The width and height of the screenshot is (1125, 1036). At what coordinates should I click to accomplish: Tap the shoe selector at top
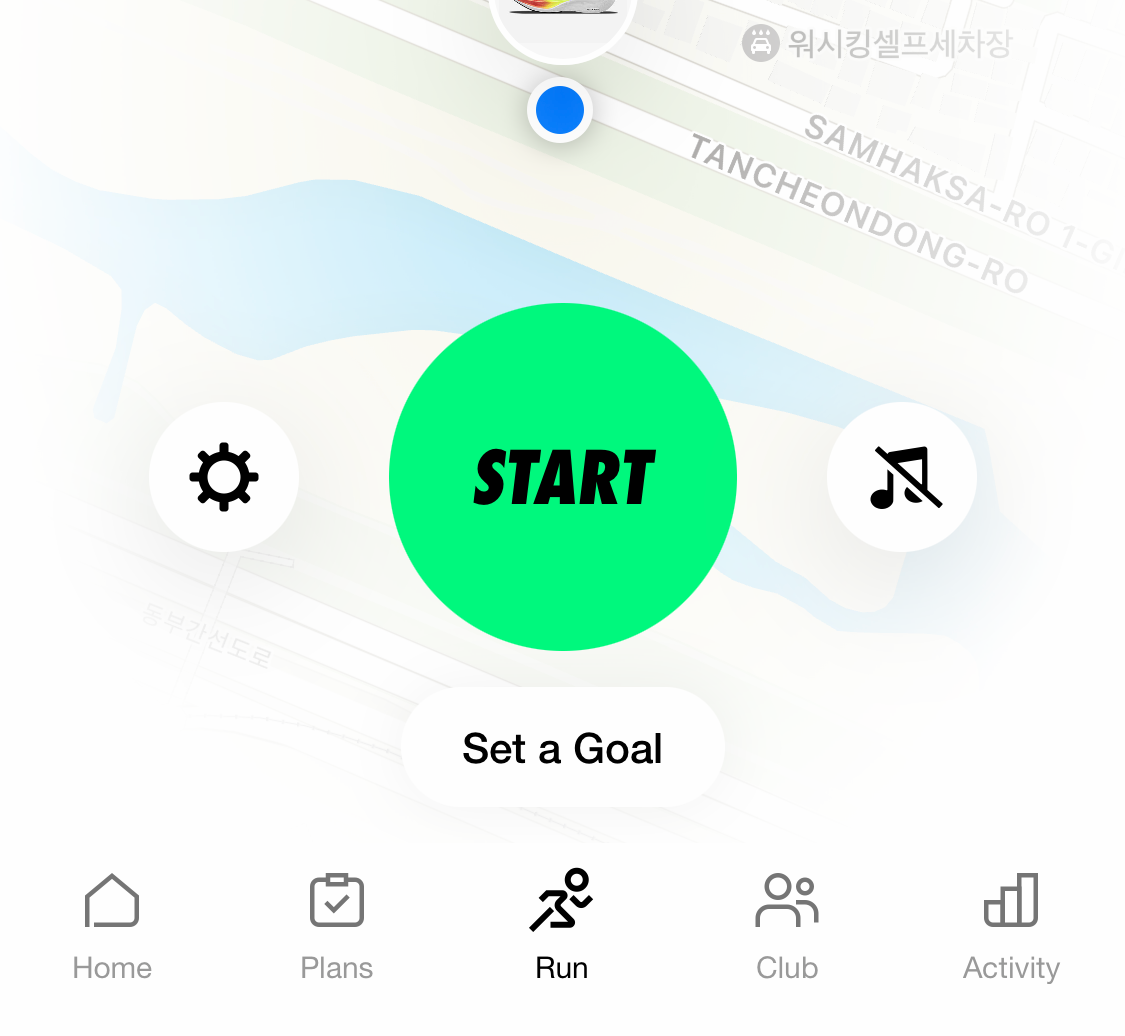pyautogui.click(x=562, y=22)
